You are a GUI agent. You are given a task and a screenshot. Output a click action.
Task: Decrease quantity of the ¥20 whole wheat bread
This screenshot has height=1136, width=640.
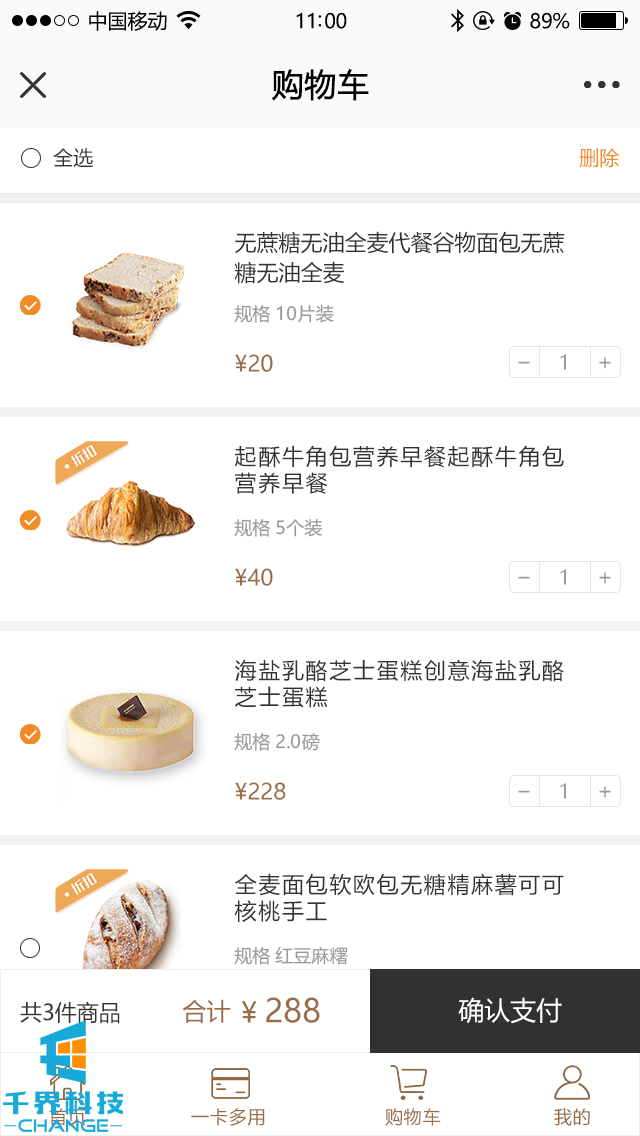525,362
